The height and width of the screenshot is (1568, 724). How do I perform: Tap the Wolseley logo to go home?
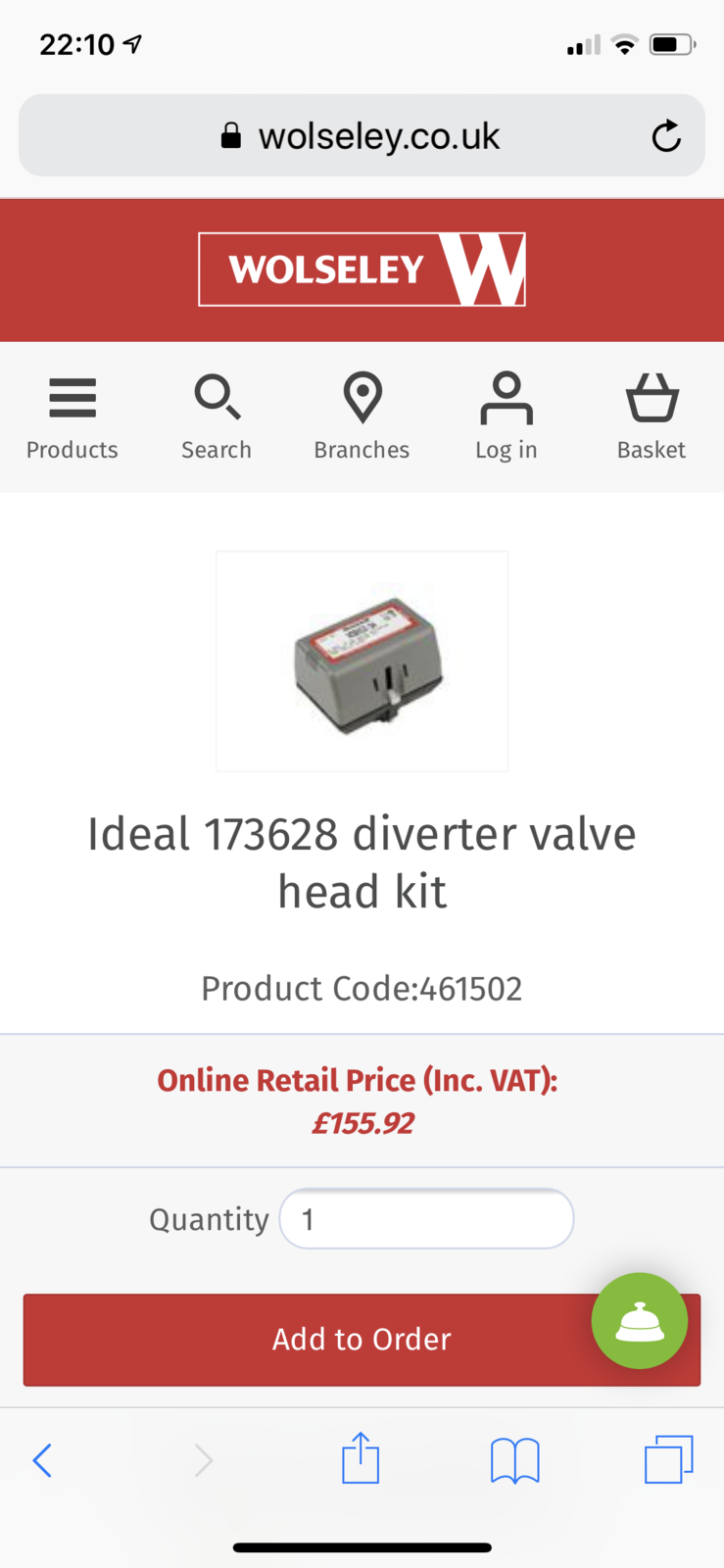tap(362, 269)
